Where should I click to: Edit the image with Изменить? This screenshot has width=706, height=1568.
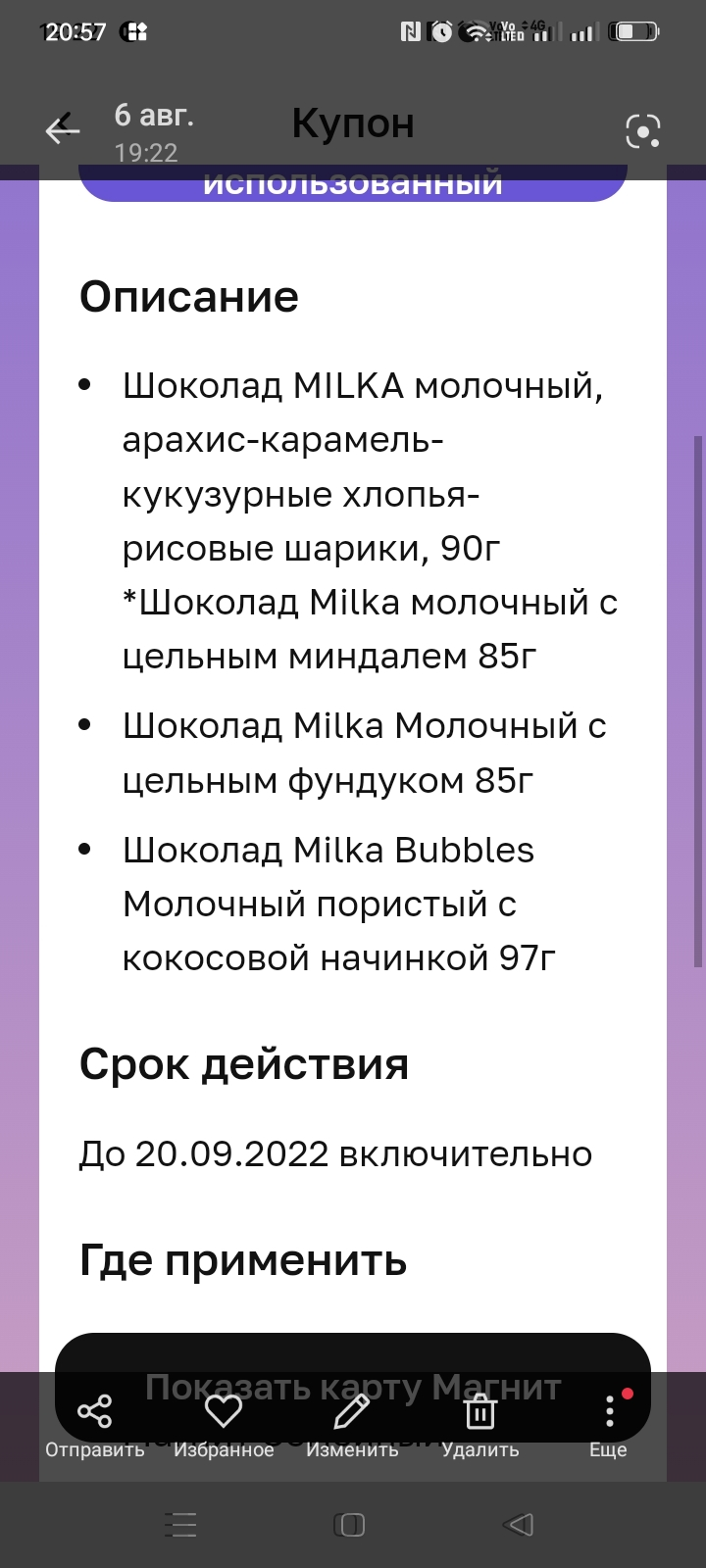point(352,1426)
